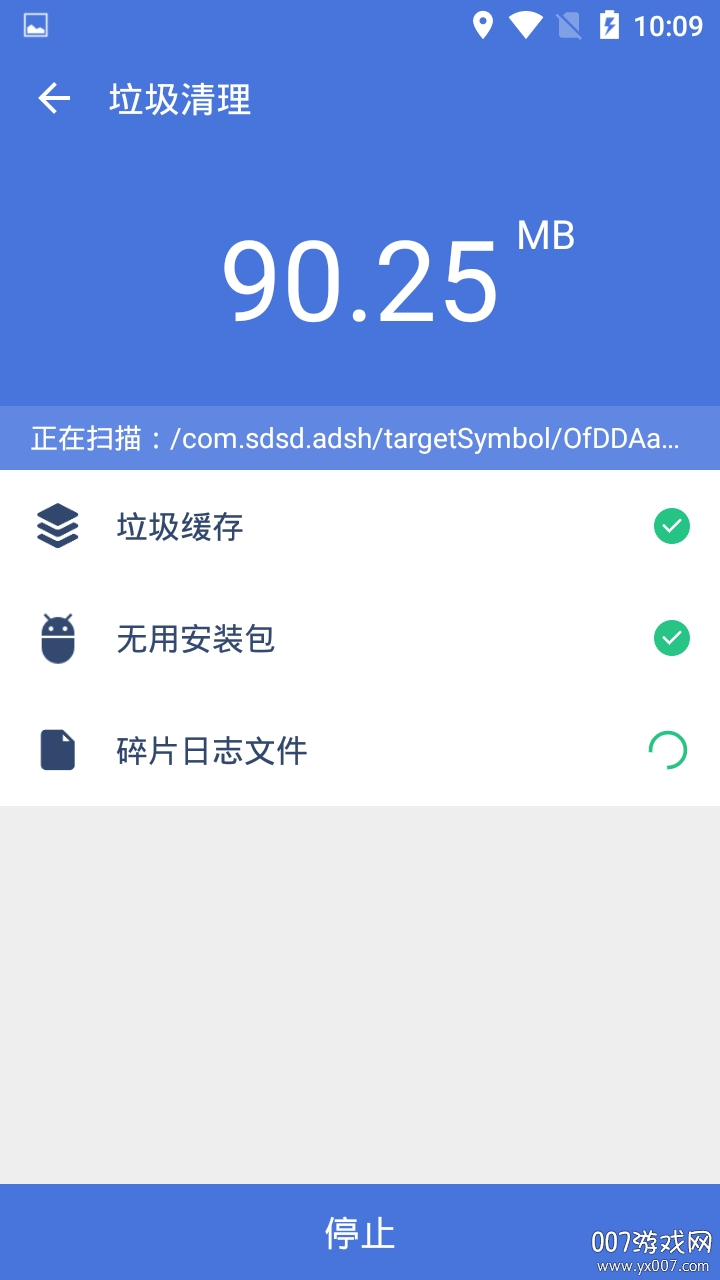Tap the charging battery icon
This screenshot has width=720, height=1280.
coord(612,25)
